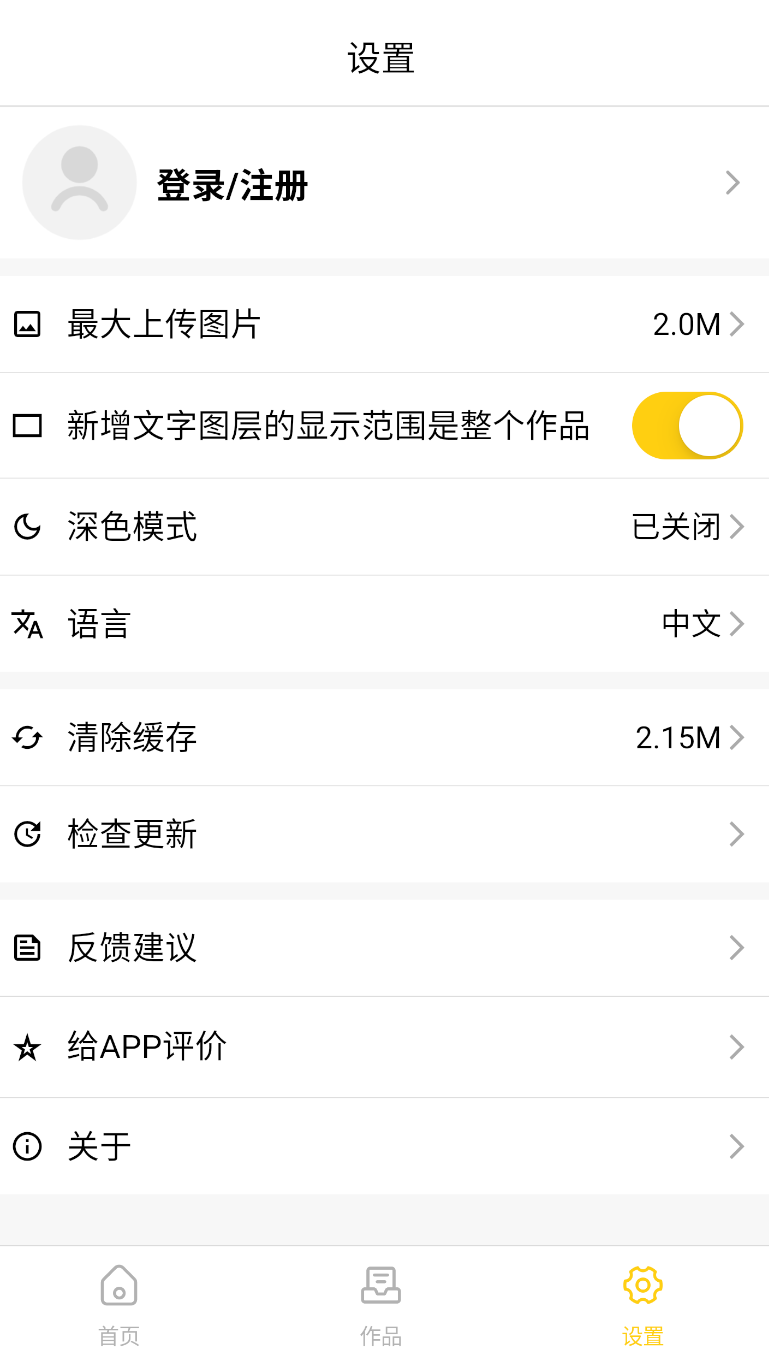This screenshot has width=769, height=1350.
Task: Select the image icon next to 最大上传图片
Action: (27, 324)
